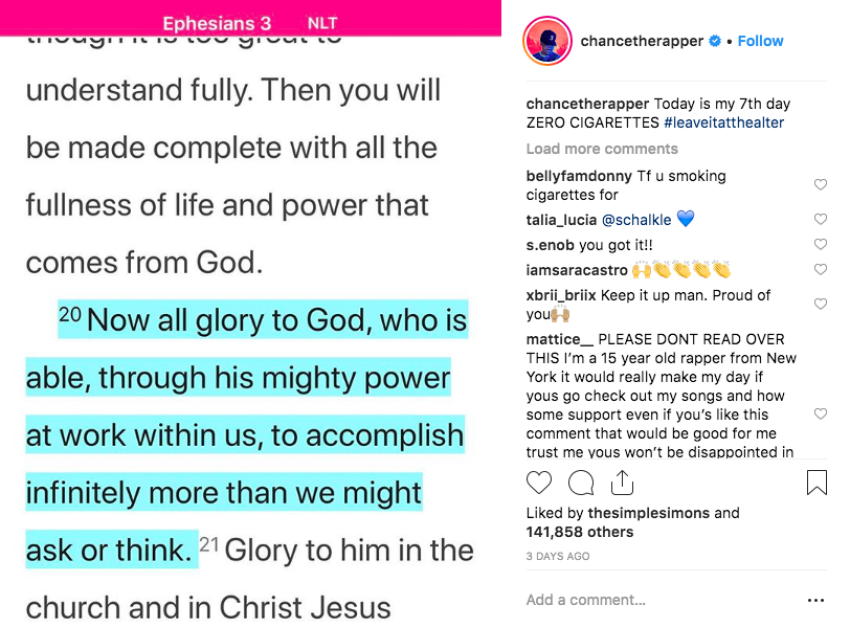Image resolution: width=850 pixels, height=627 pixels.
Task: Like talia_lucia's comment
Action: click(x=820, y=219)
